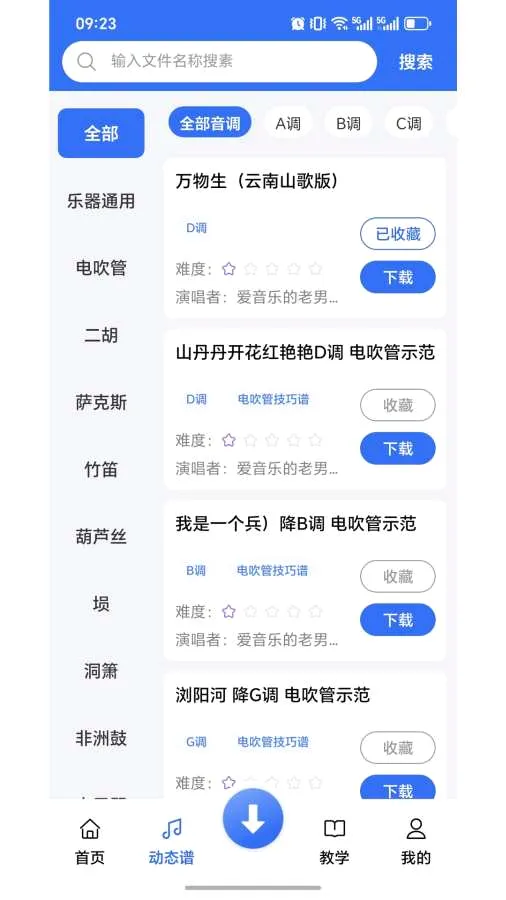Download 我是一个兵 降B调
Screen dimensions: 506x900
click(398, 619)
